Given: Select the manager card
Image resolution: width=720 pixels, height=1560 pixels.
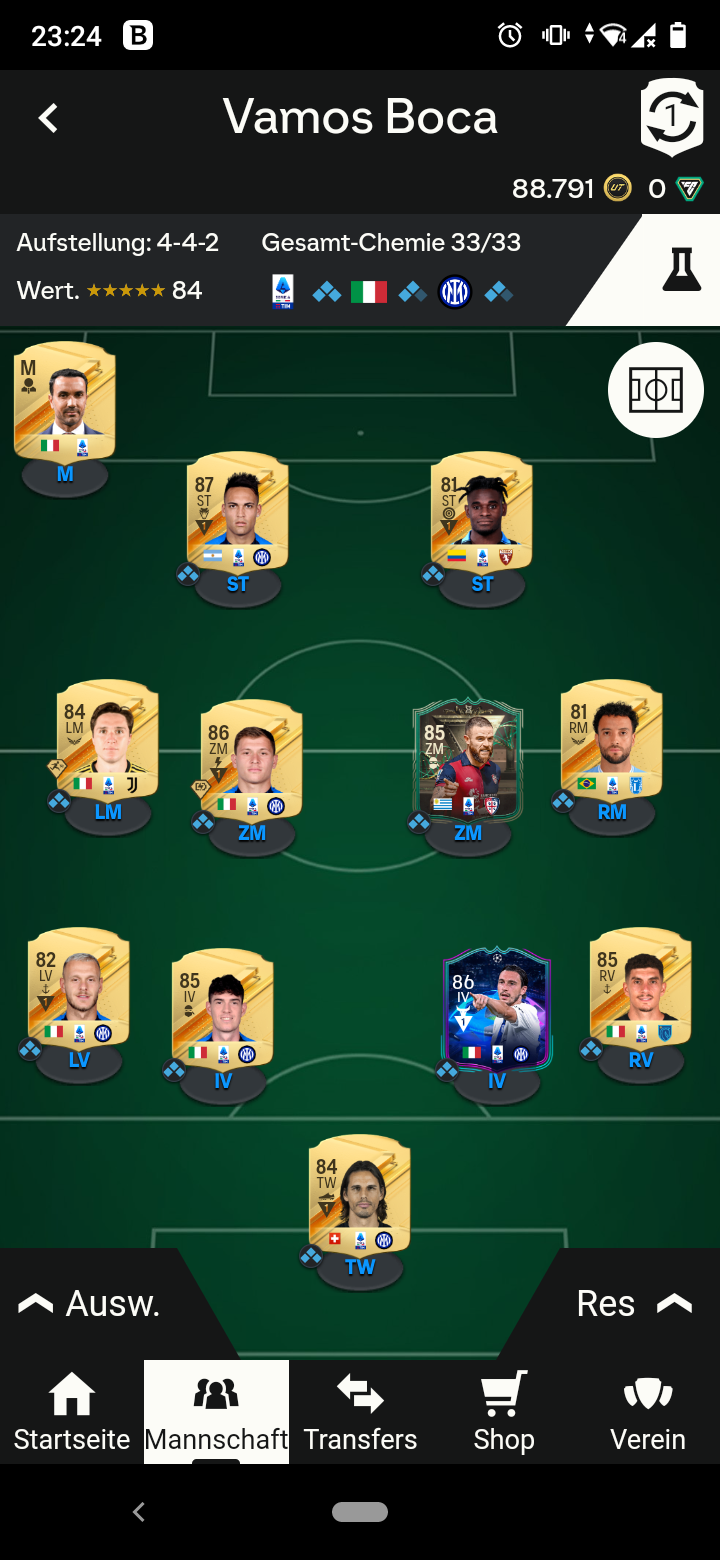Looking at the screenshot, I should coord(64,402).
